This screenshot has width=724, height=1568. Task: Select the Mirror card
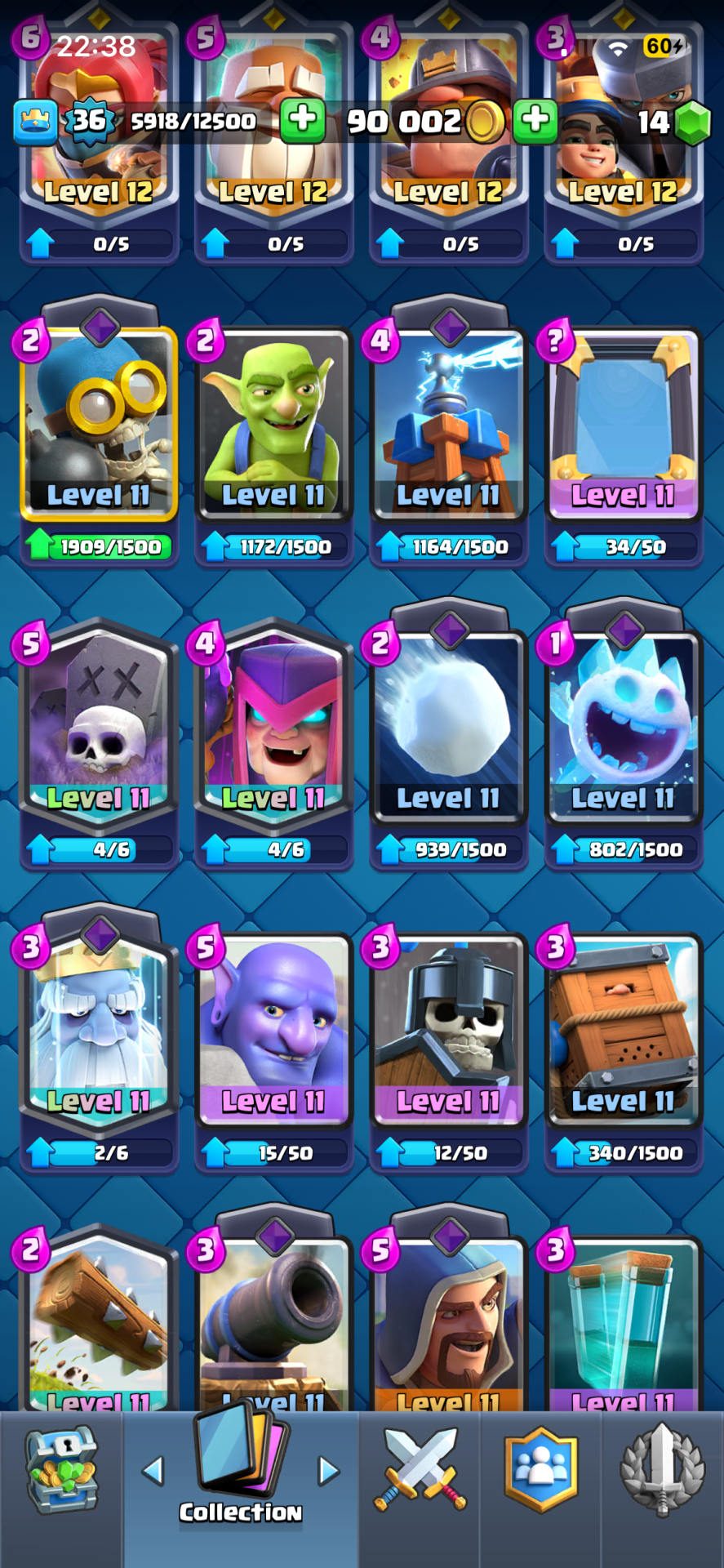[623, 423]
